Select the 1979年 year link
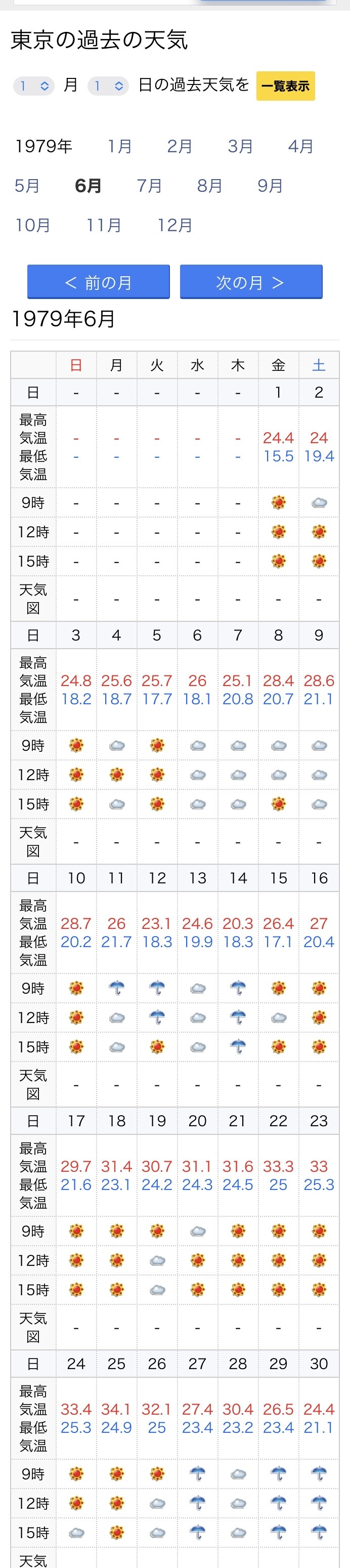 (44, 146)
